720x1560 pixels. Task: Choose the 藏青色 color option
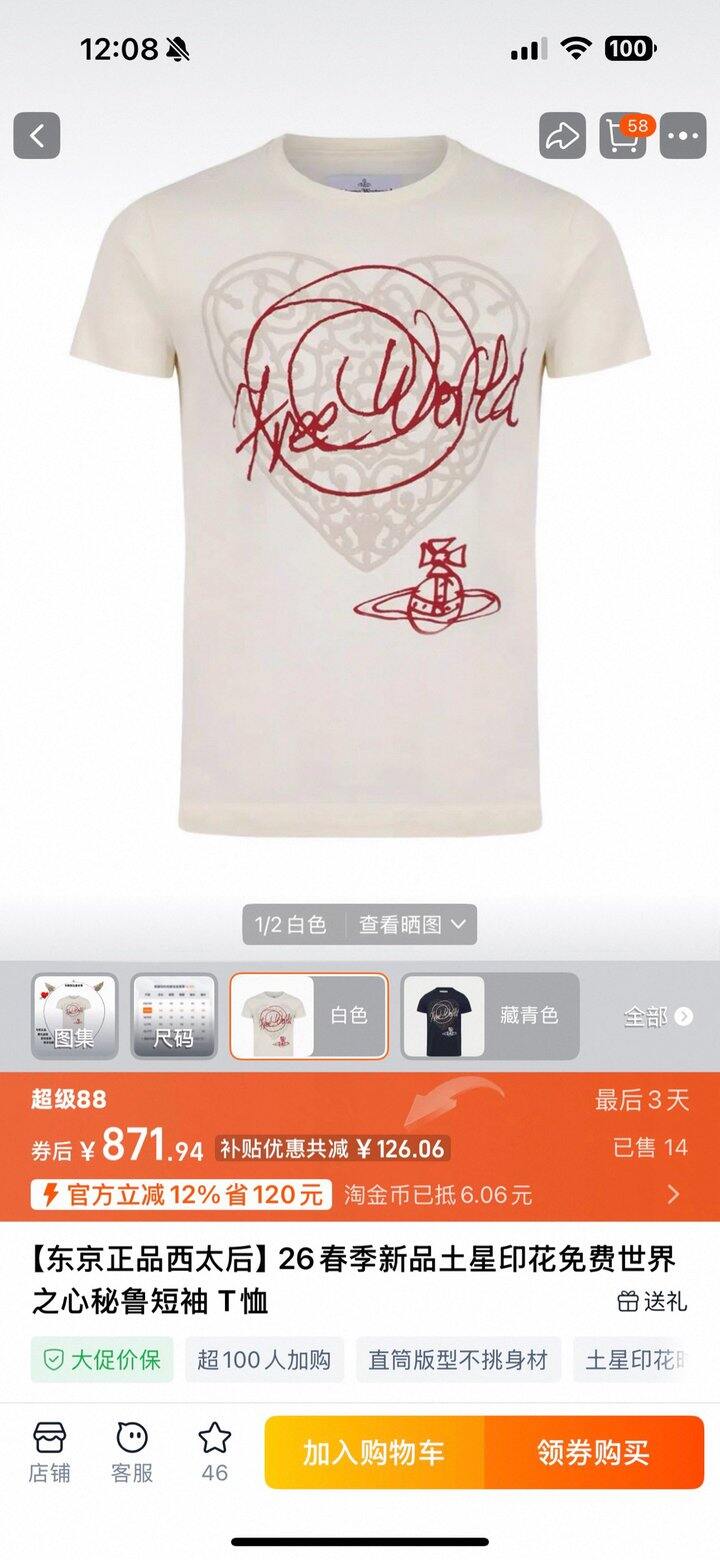coord(490,1016)
